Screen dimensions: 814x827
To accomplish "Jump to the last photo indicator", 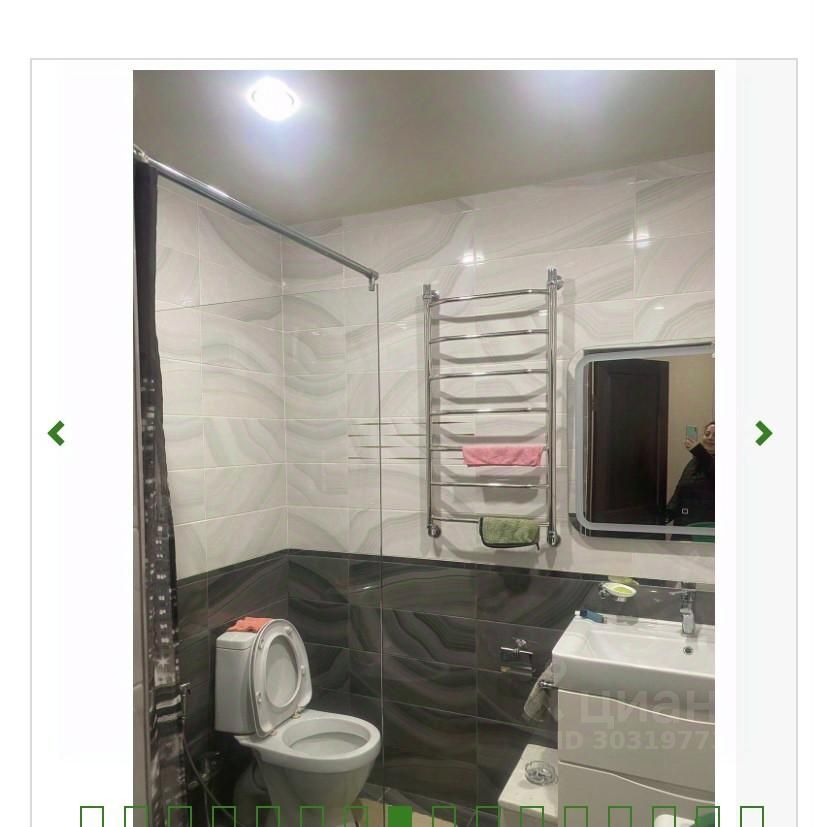I will [752, 816].
